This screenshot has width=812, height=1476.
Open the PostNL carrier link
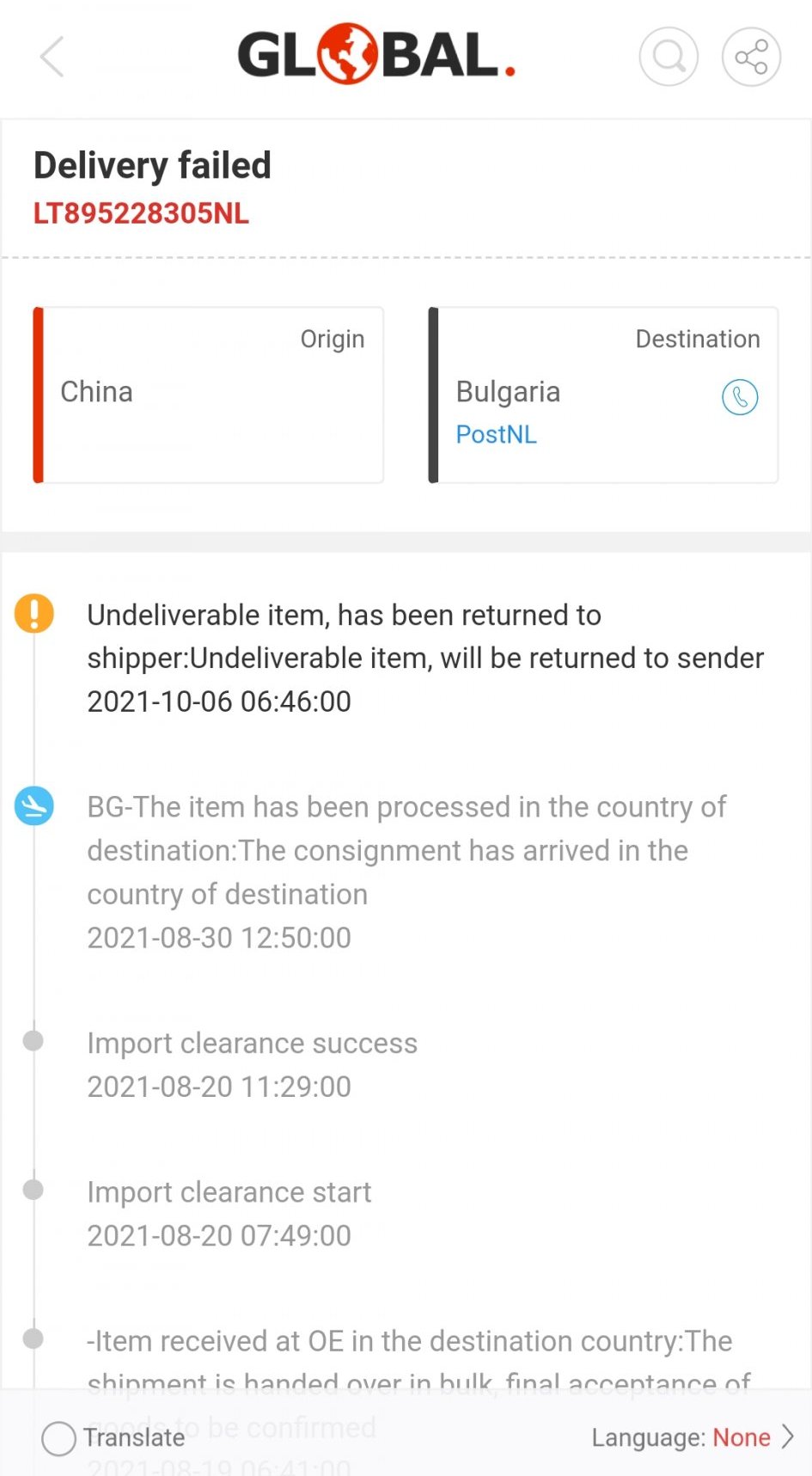tap(496, 434)
